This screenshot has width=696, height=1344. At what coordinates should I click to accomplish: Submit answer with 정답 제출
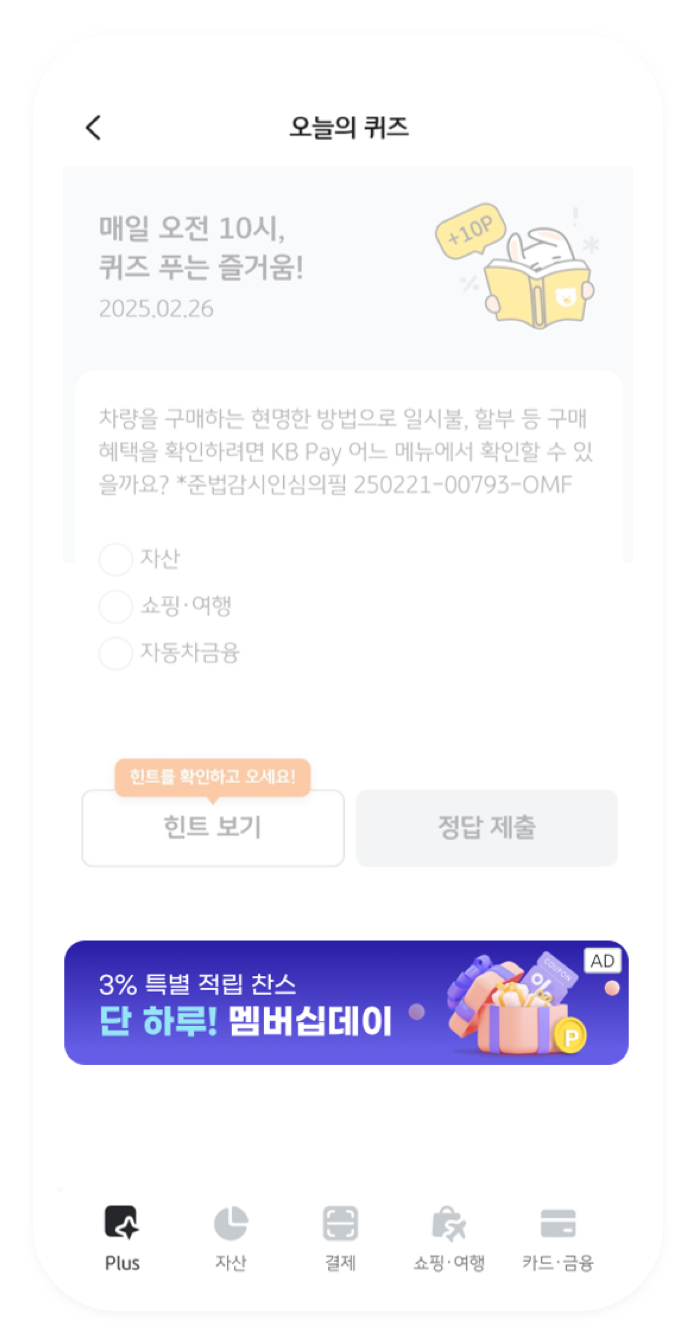[x=486, y=828]
